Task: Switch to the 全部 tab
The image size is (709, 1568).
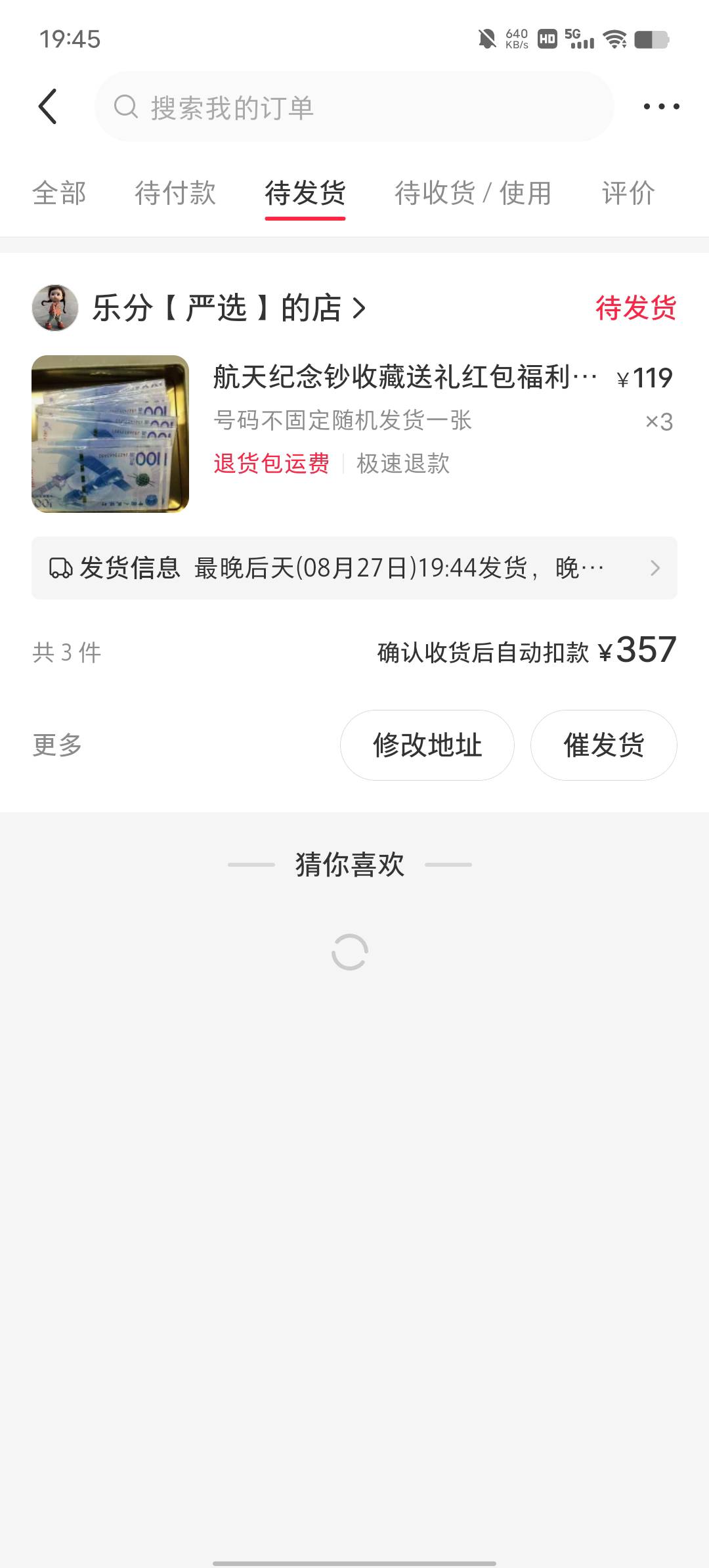Action: [x=59, y=193]
